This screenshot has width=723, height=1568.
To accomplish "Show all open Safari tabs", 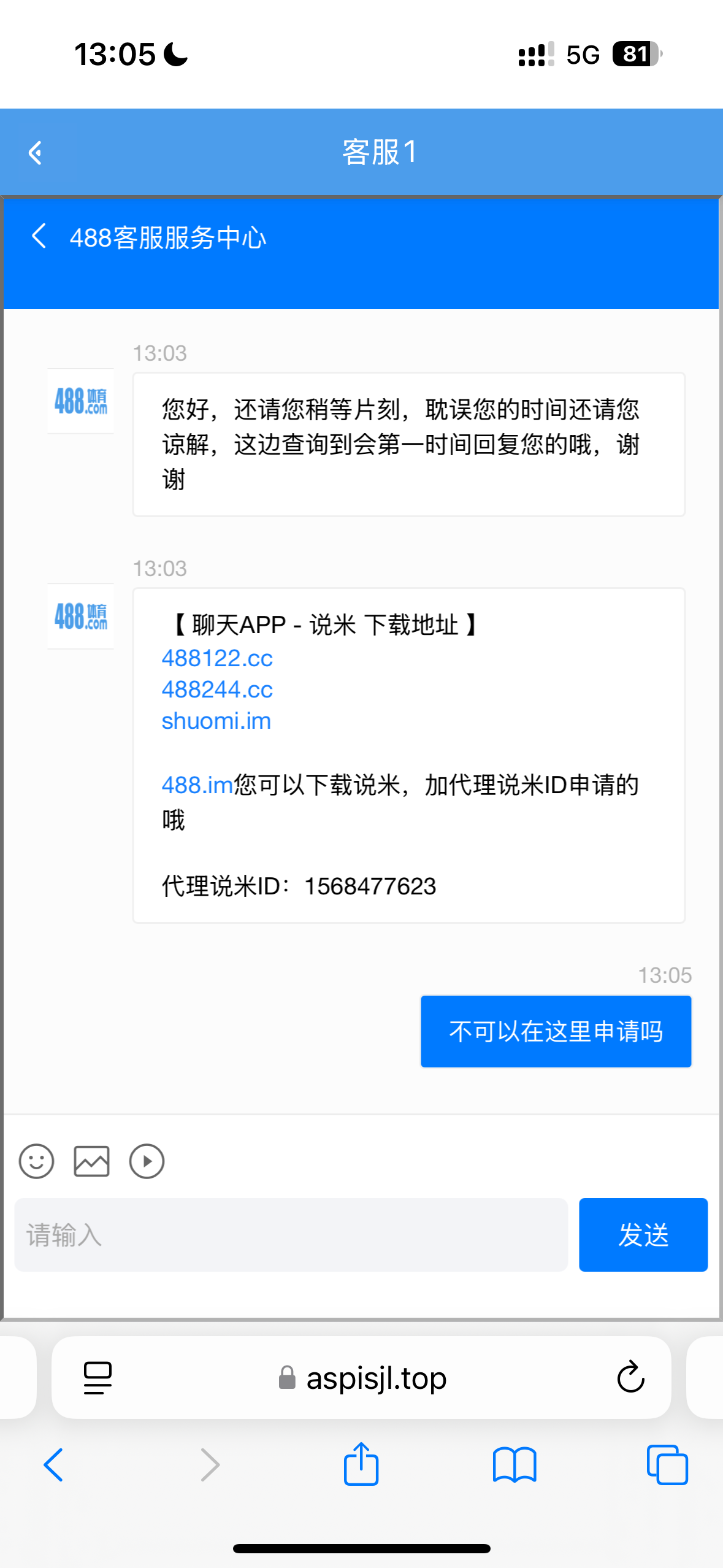I will click(x=667, y=1465).
